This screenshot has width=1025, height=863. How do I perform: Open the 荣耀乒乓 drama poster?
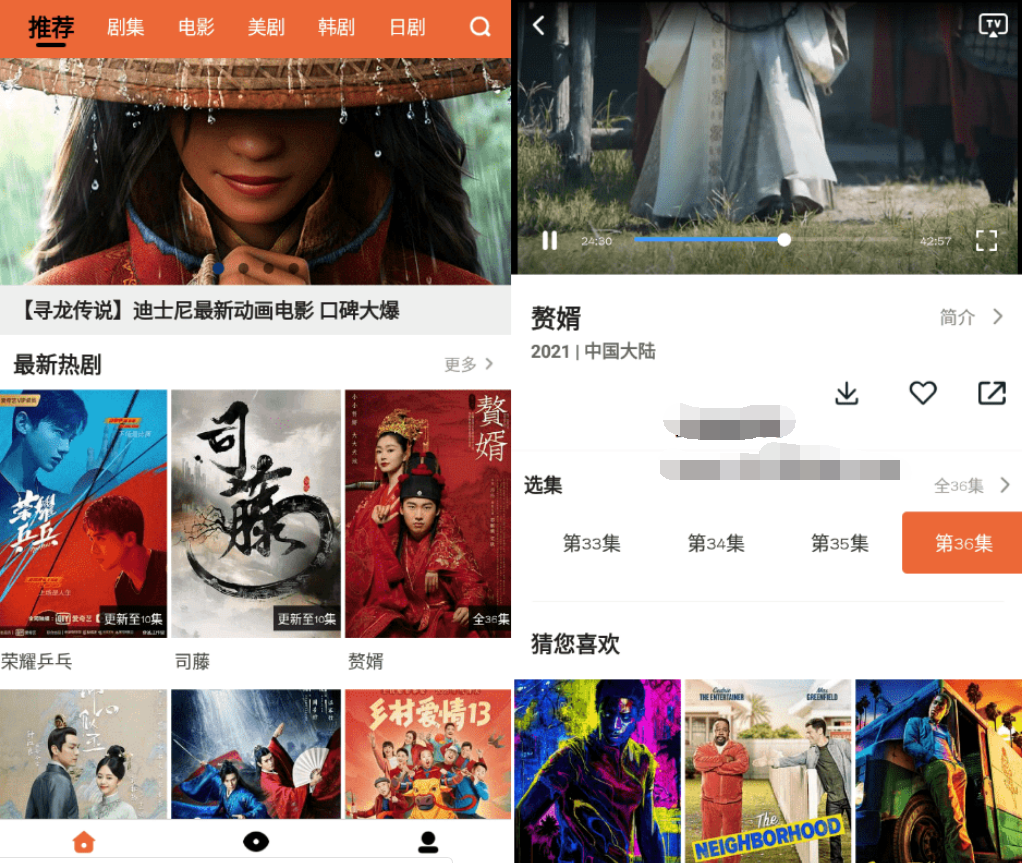pos(84,513)
